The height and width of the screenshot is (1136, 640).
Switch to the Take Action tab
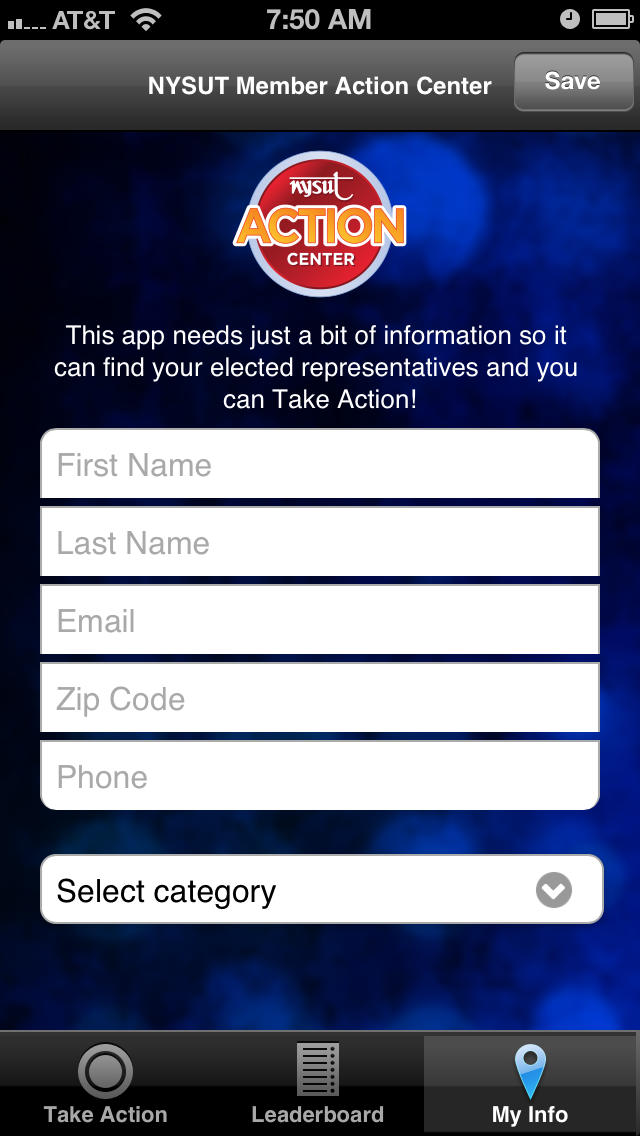(x=106, y=1084)
